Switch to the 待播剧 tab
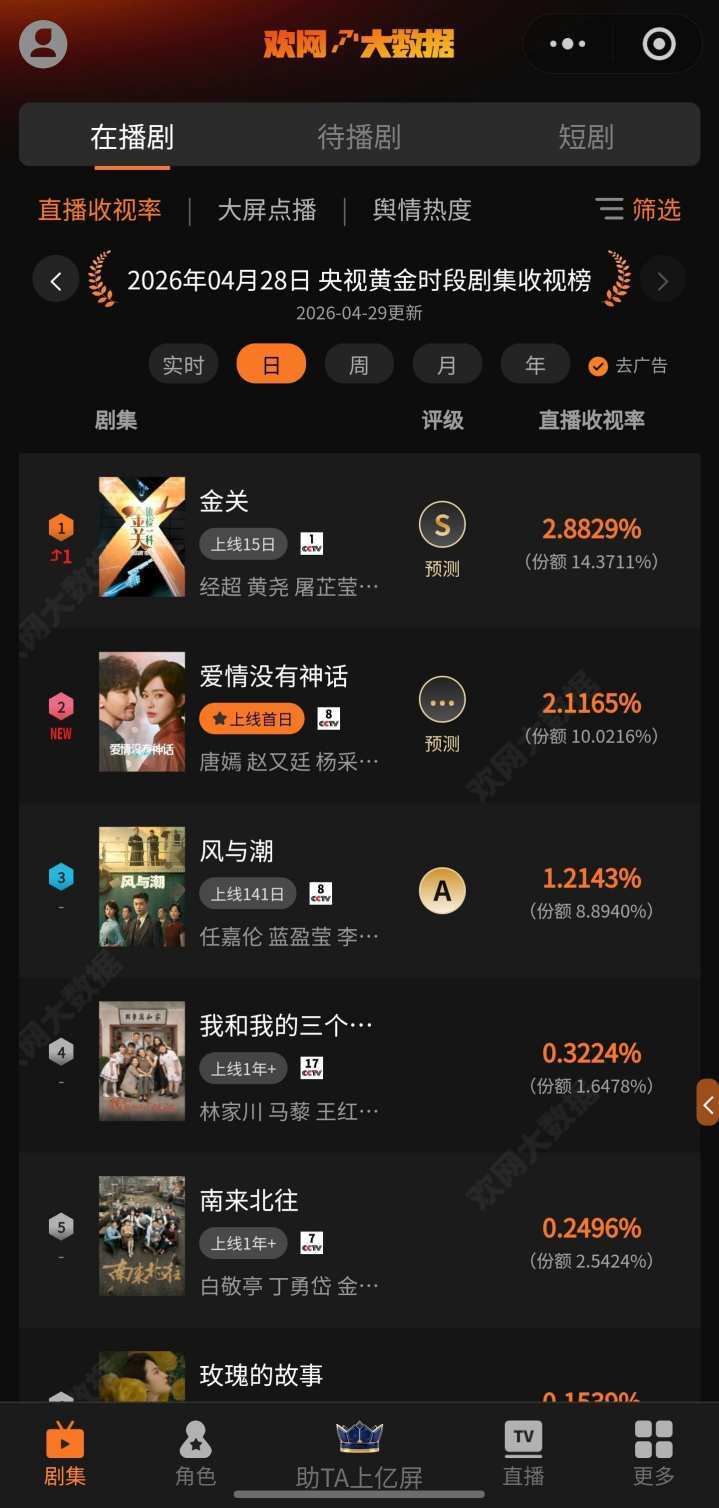This screenshot has height=1508, width=719. (359, 137)
